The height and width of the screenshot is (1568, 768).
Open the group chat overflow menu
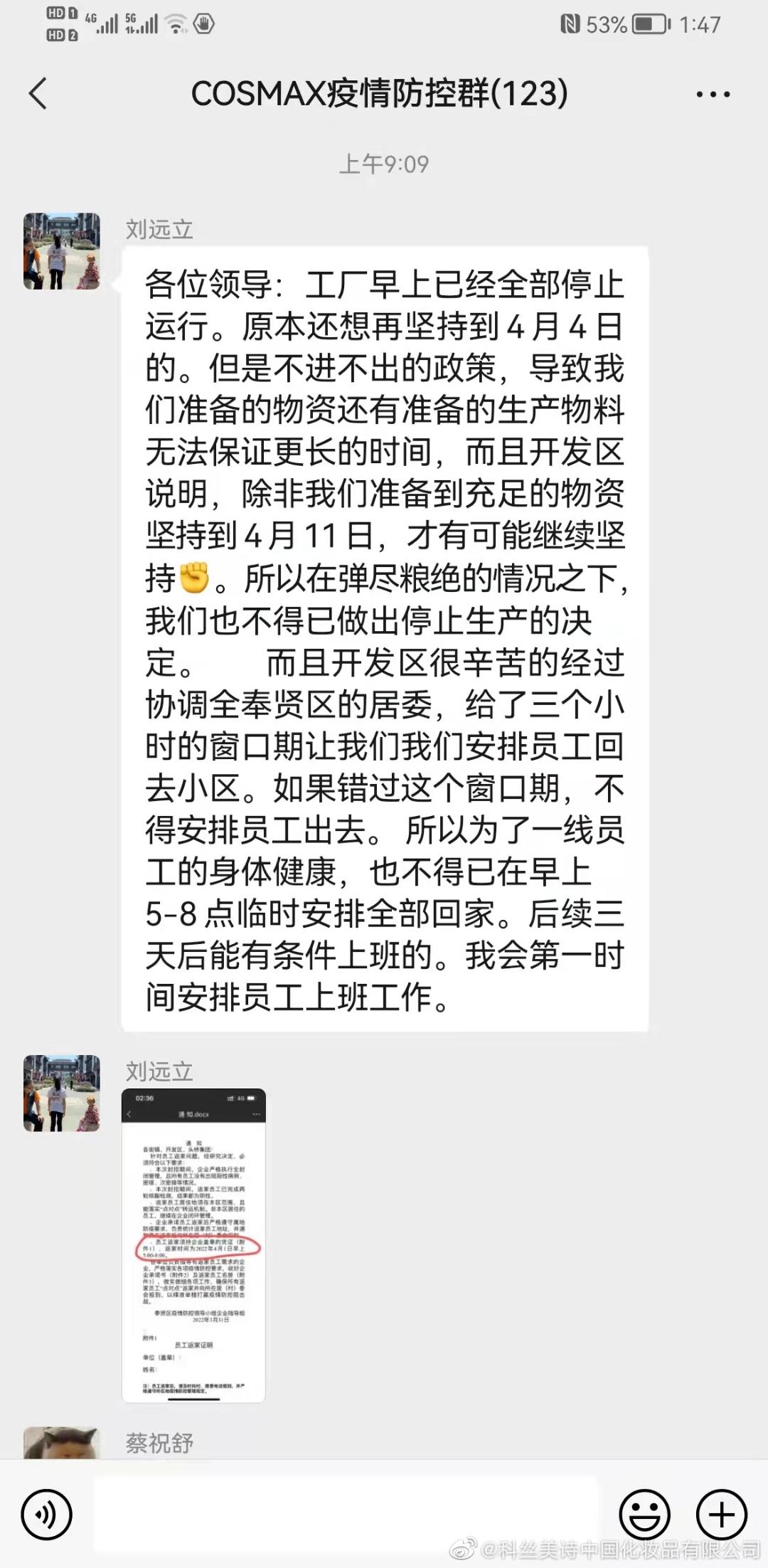713,95
